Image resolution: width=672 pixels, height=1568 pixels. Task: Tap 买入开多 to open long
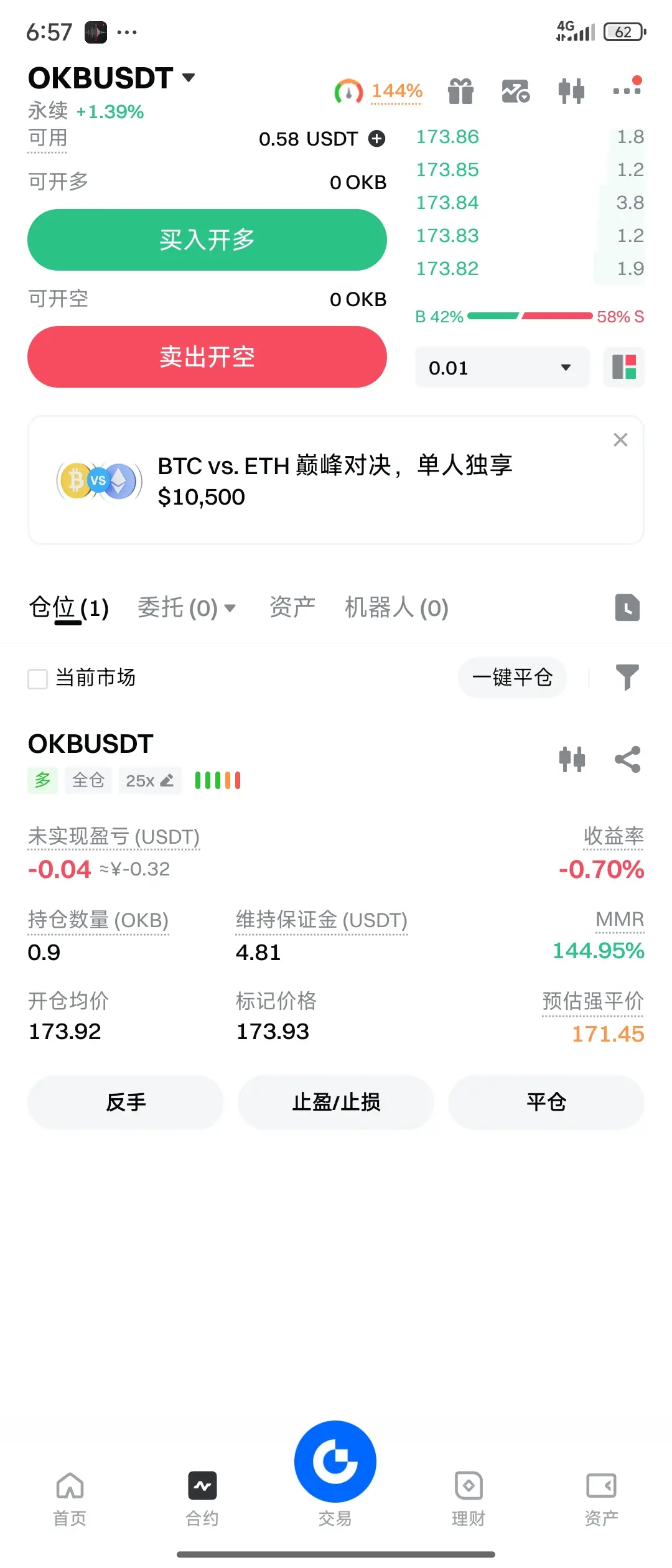[x=207, y=240]
